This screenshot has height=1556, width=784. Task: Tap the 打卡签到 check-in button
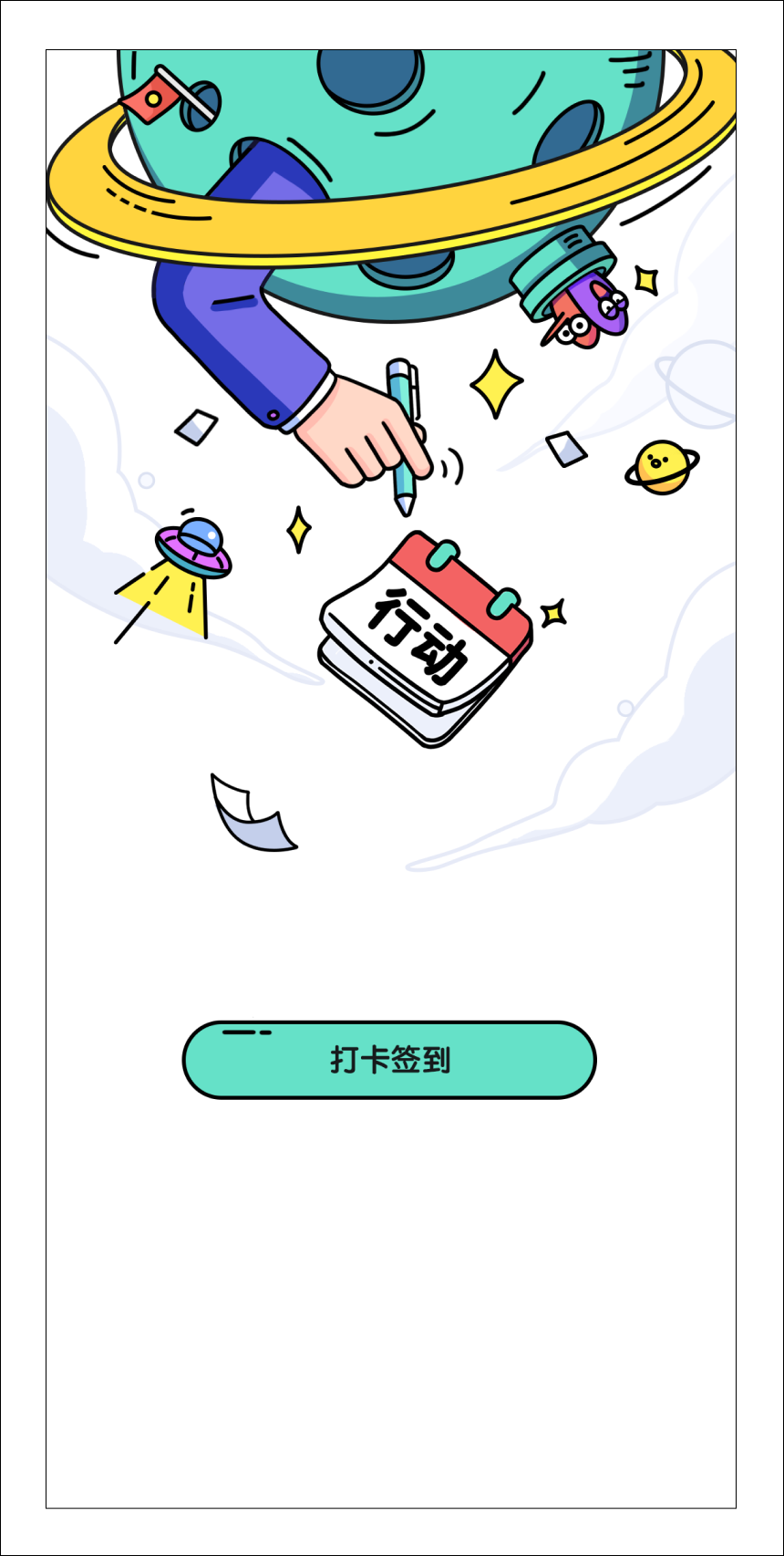389,1060
